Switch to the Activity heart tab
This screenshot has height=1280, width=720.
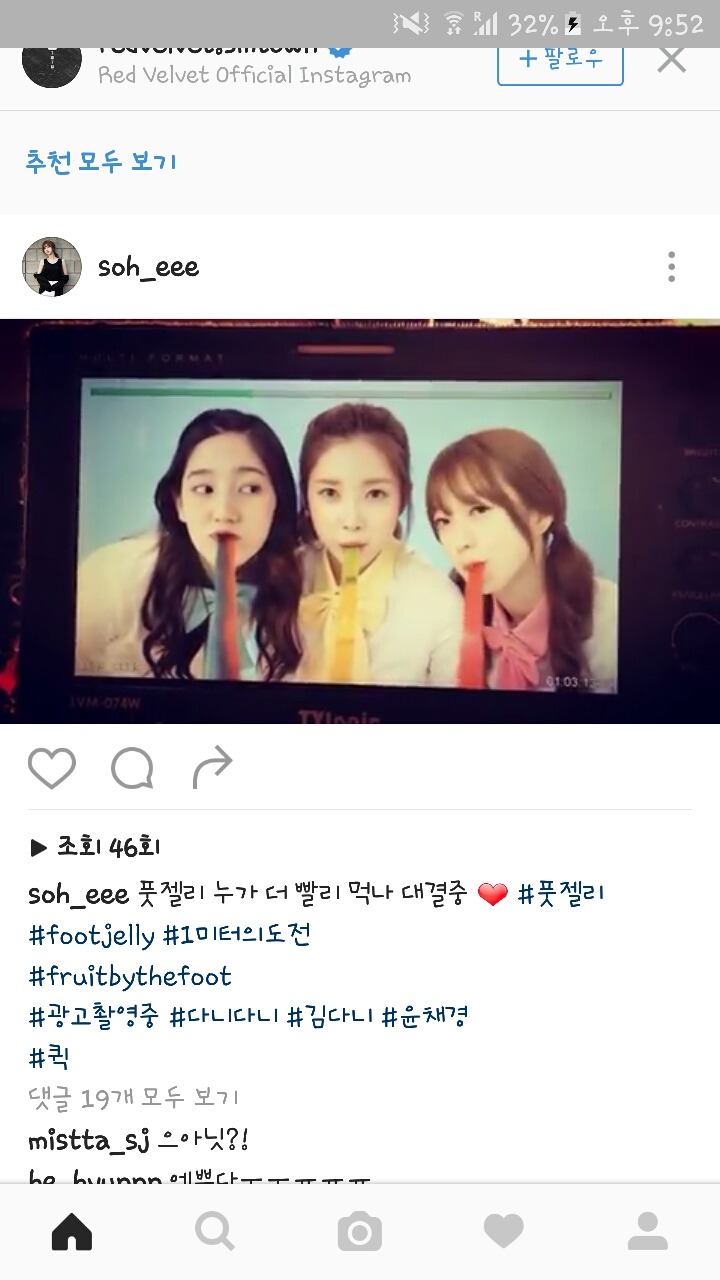(503, 1231)
